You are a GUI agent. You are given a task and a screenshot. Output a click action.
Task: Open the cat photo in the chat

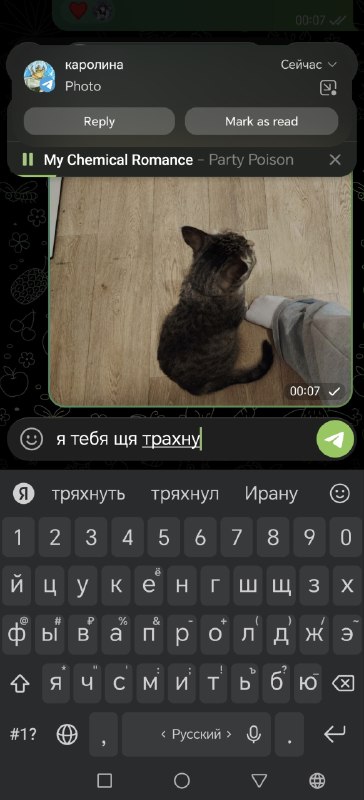coord(200,291)
